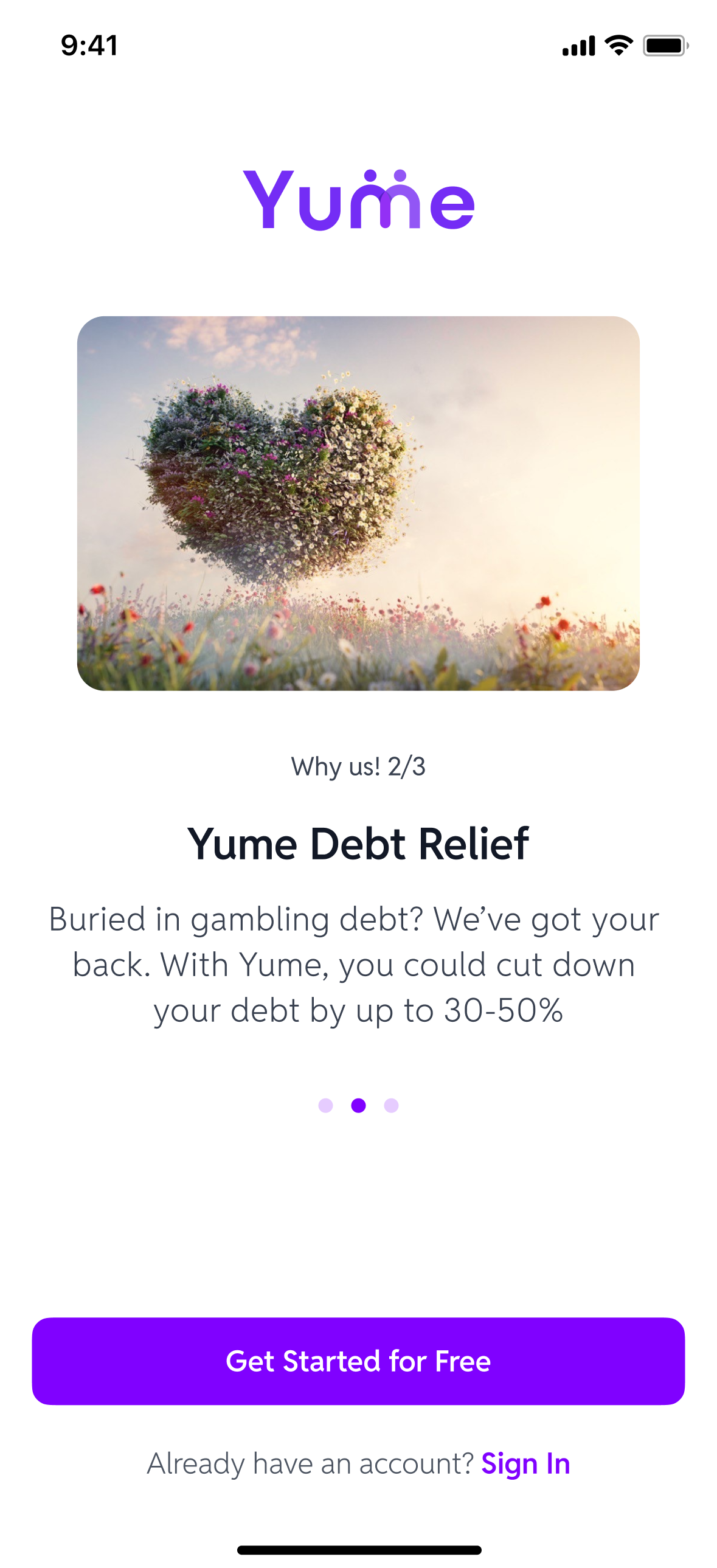Tap the Yume logo
The height and width of the screenshot is (1568, 717).
click(x=359, y=201)
